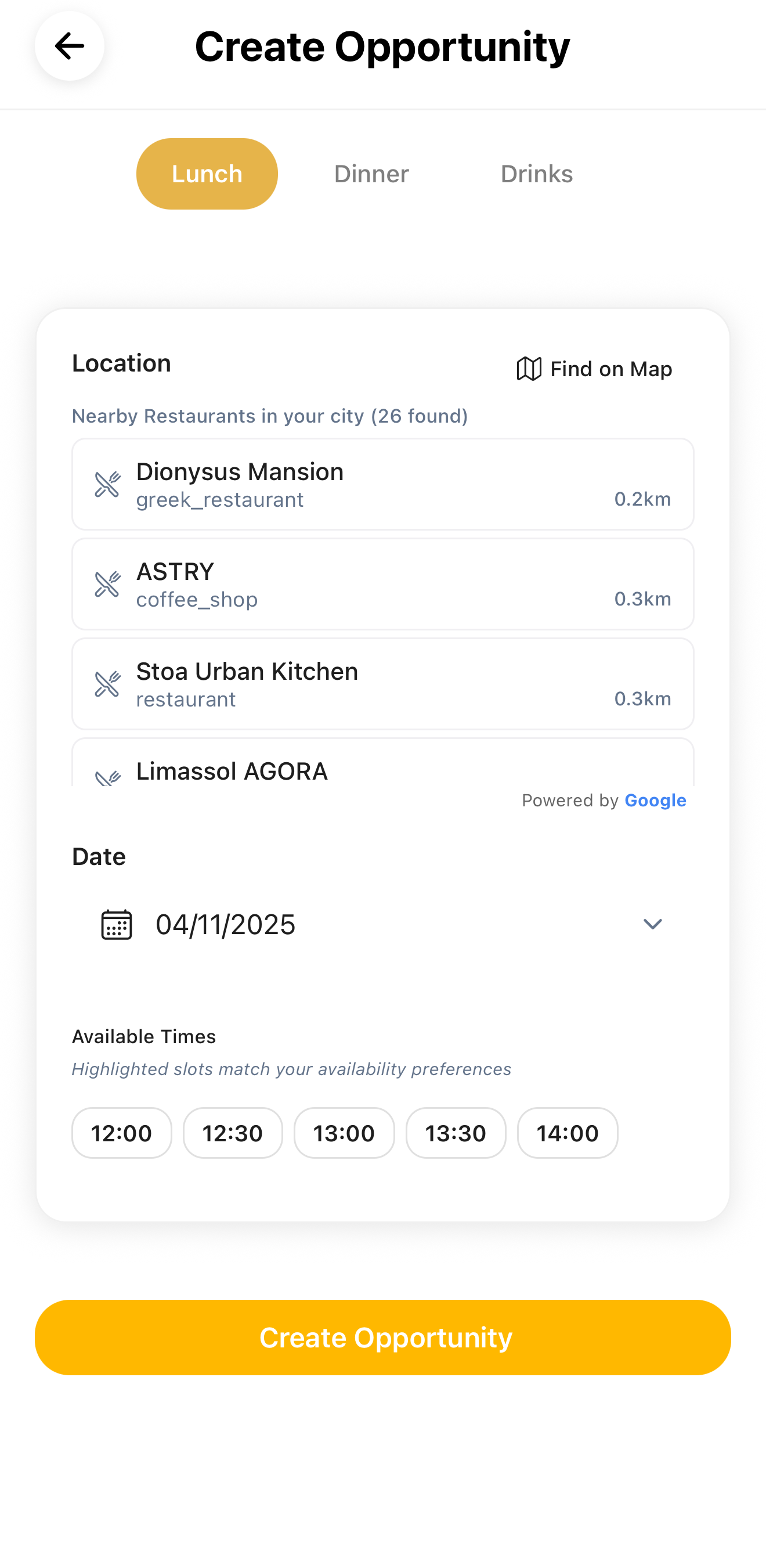Select the 13:00 time slot
The height and width of the screenshot is (1568, 766).
pyautogui.click(x=344, y=1133)
